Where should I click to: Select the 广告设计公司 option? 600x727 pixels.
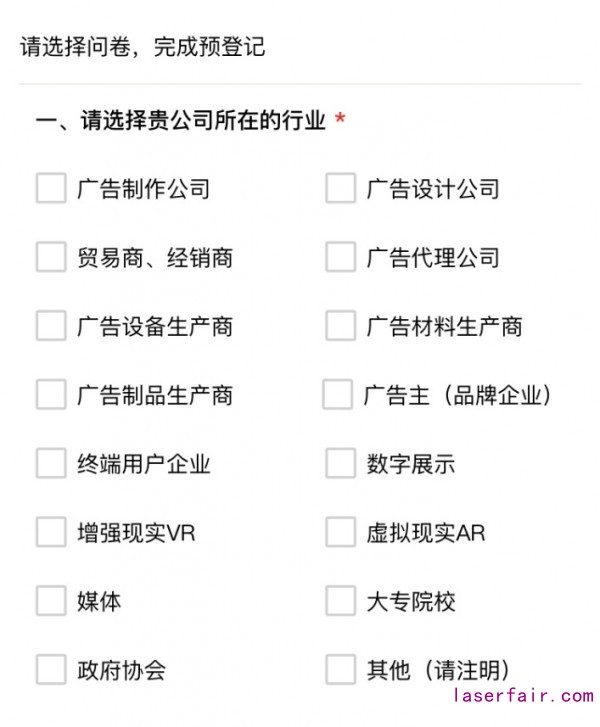(x=340, y=188)
